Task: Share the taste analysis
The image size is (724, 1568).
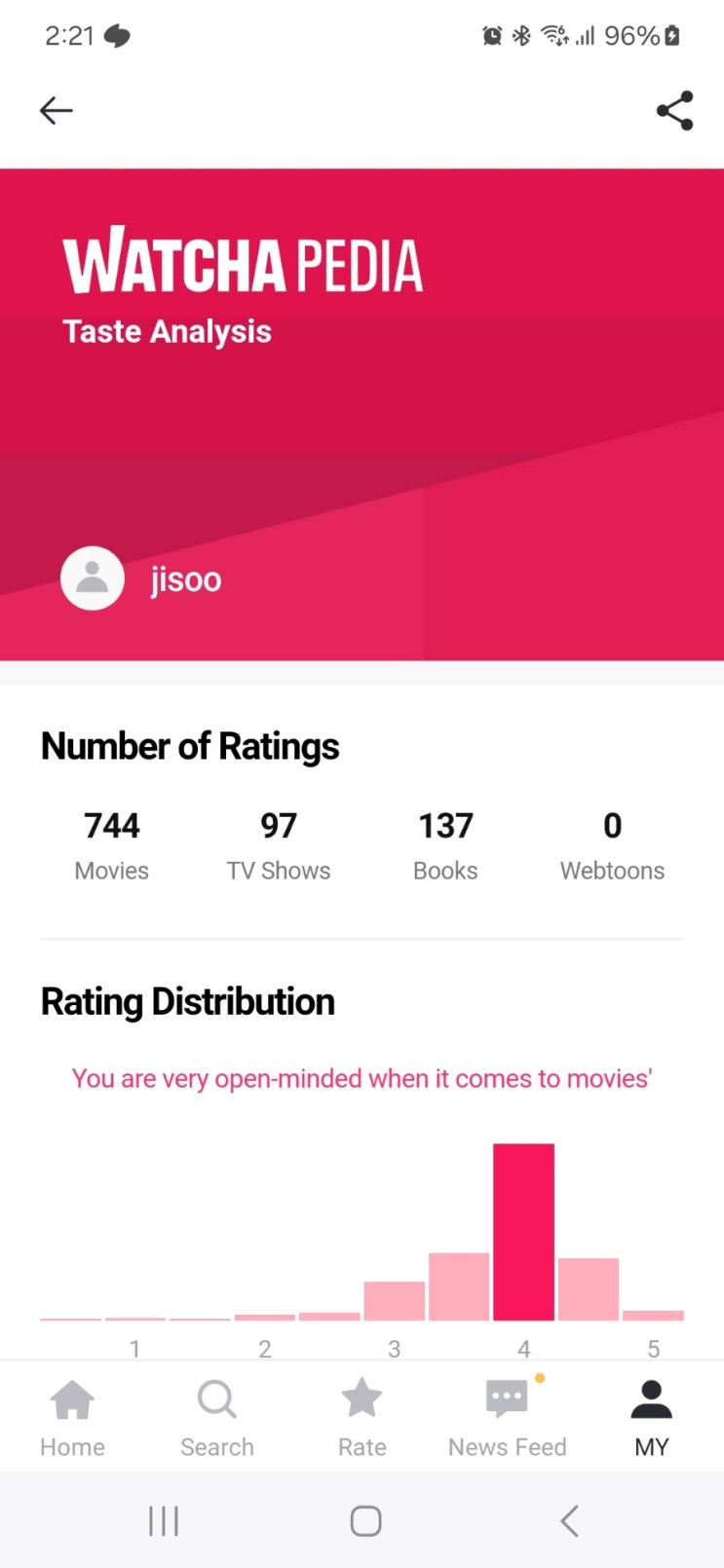Action: pos(674,111)
